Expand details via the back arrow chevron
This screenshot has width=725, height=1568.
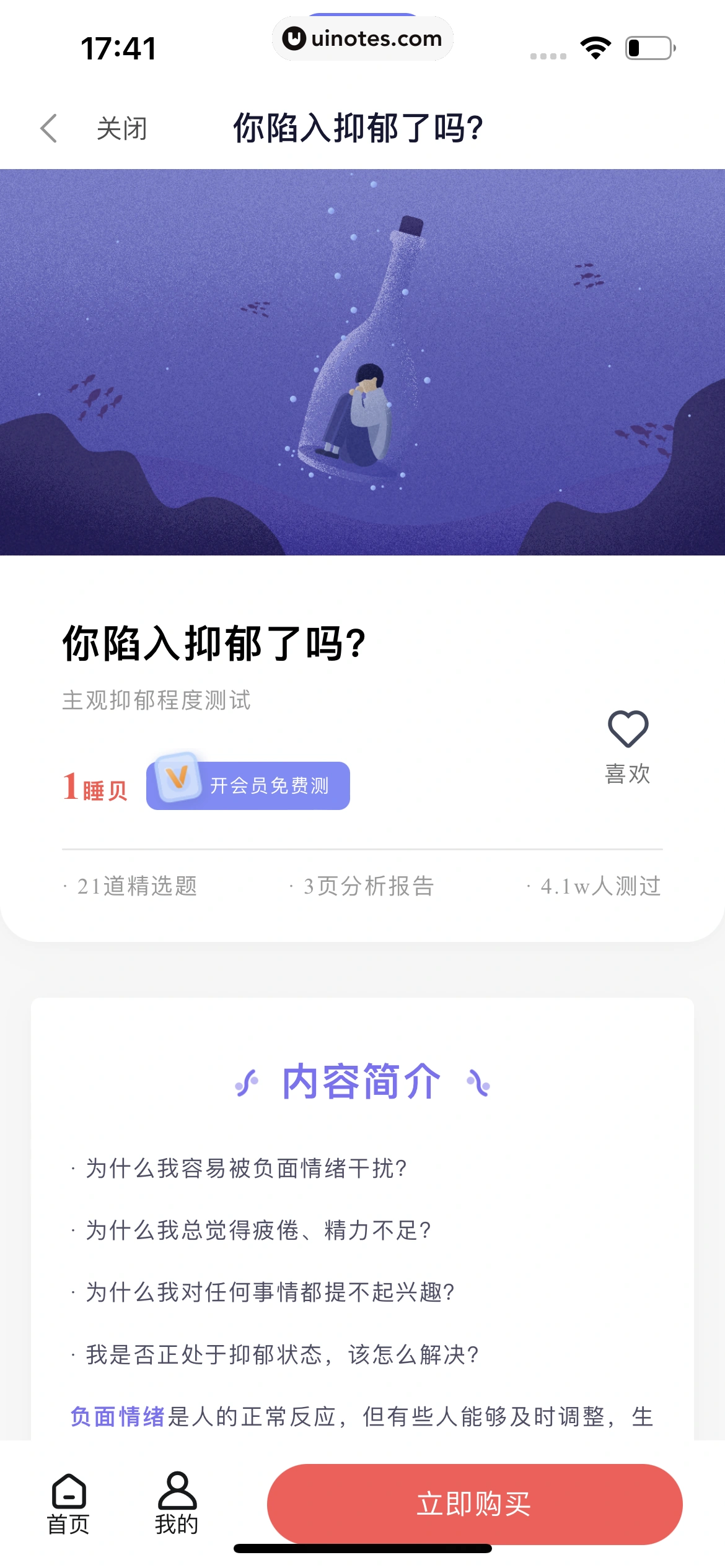[x=48, y=128]
